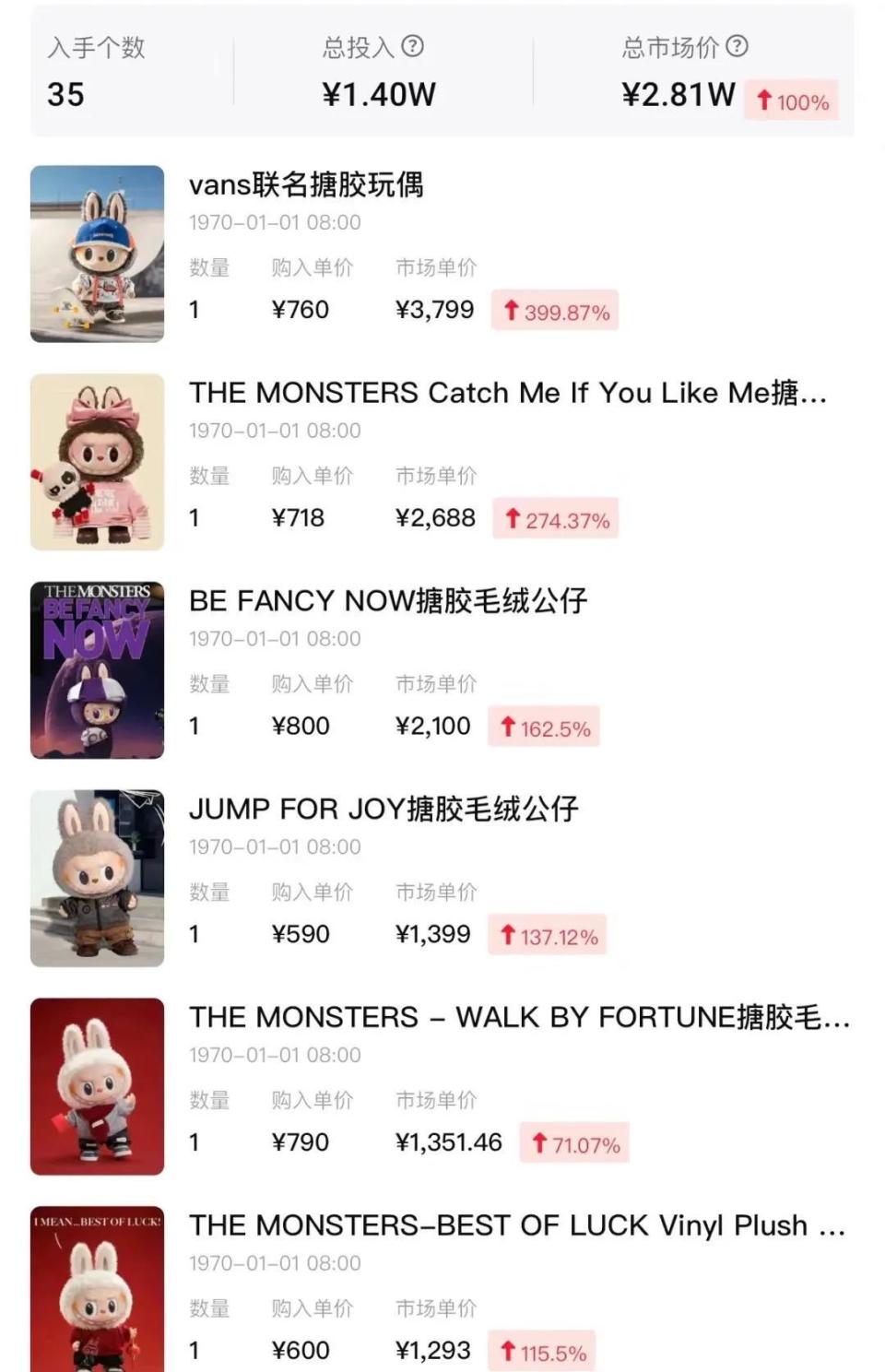Viewport: 885px width, 1372px height.
Task: Select the truncated Catch Me If You Like Me title
Action: click(x=507, y=394)
